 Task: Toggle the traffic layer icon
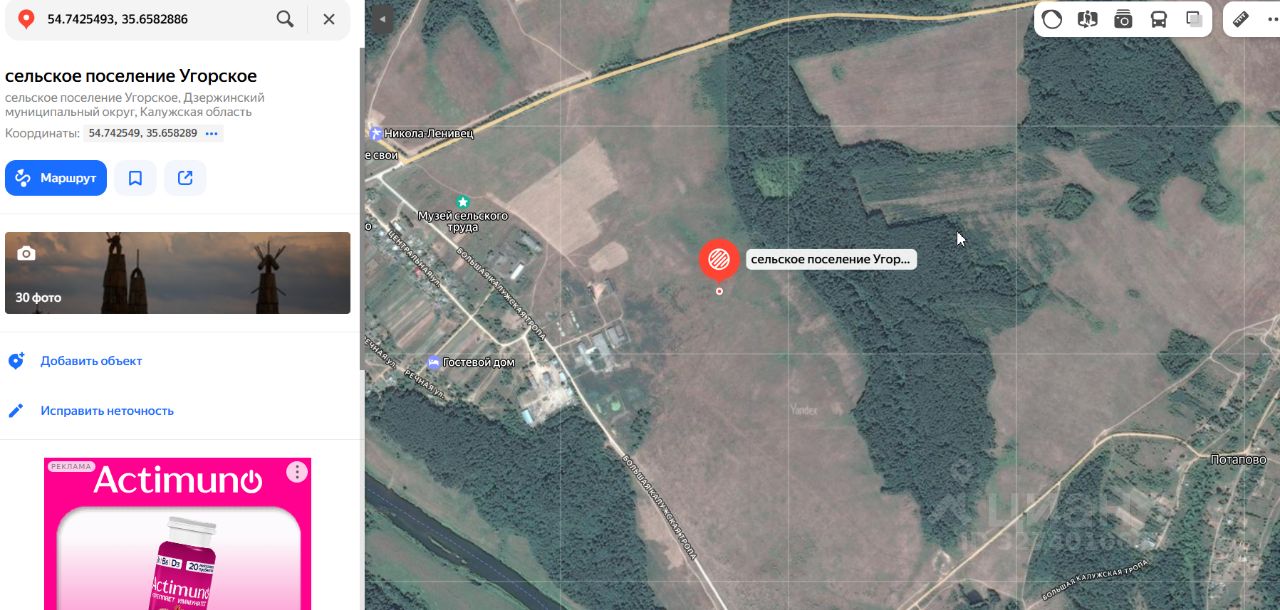pos(1052,19)
